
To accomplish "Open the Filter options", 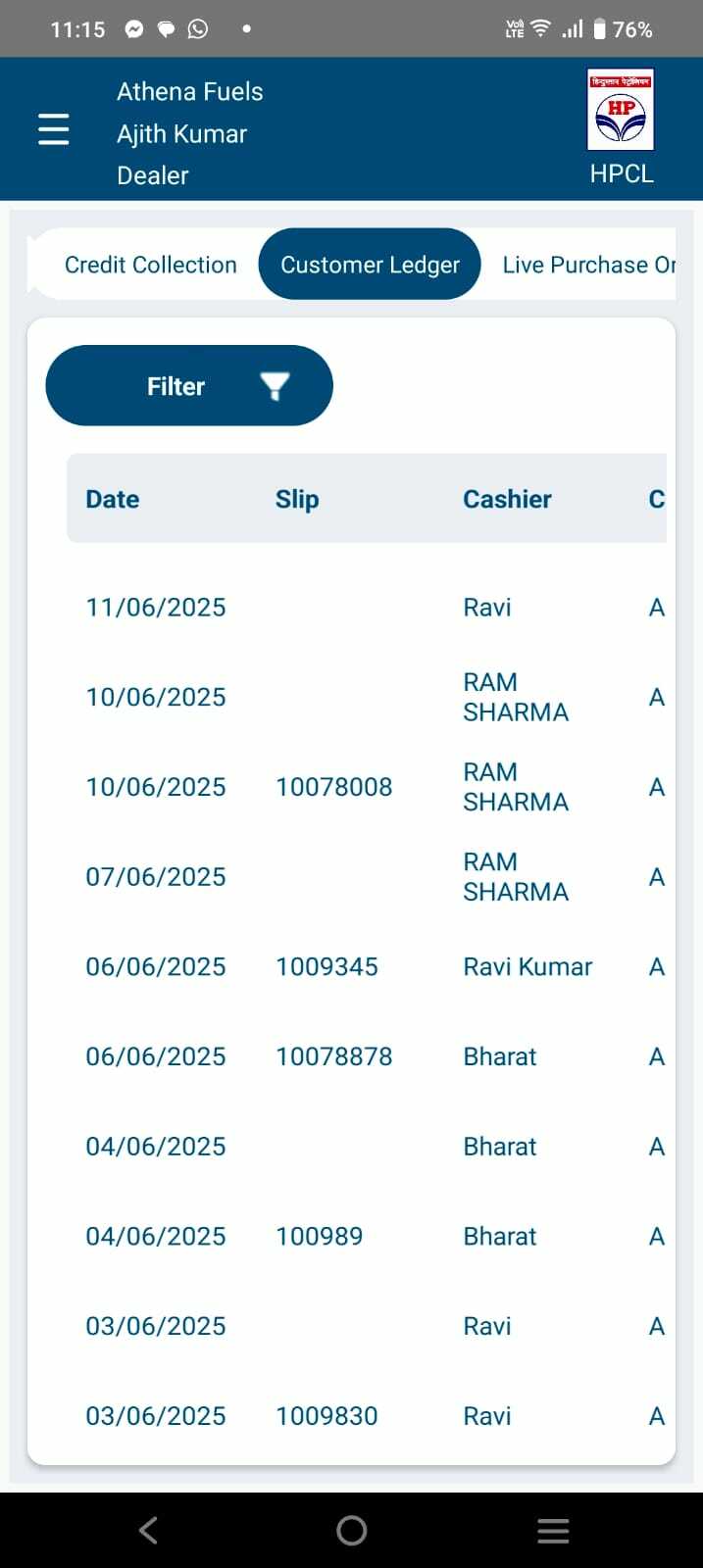I will [189, 386].
